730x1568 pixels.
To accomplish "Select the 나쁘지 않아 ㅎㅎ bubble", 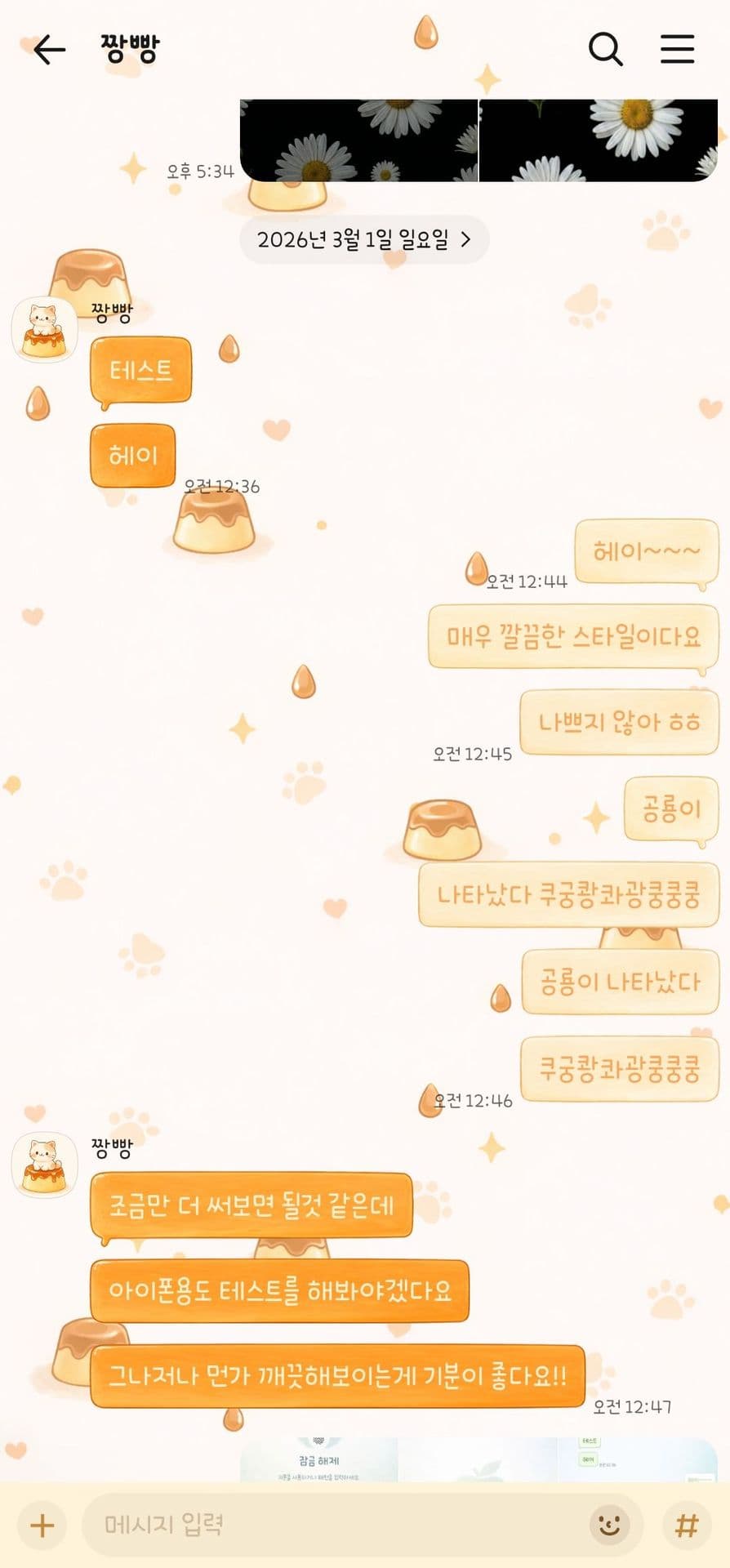I will tap(618, 722).
